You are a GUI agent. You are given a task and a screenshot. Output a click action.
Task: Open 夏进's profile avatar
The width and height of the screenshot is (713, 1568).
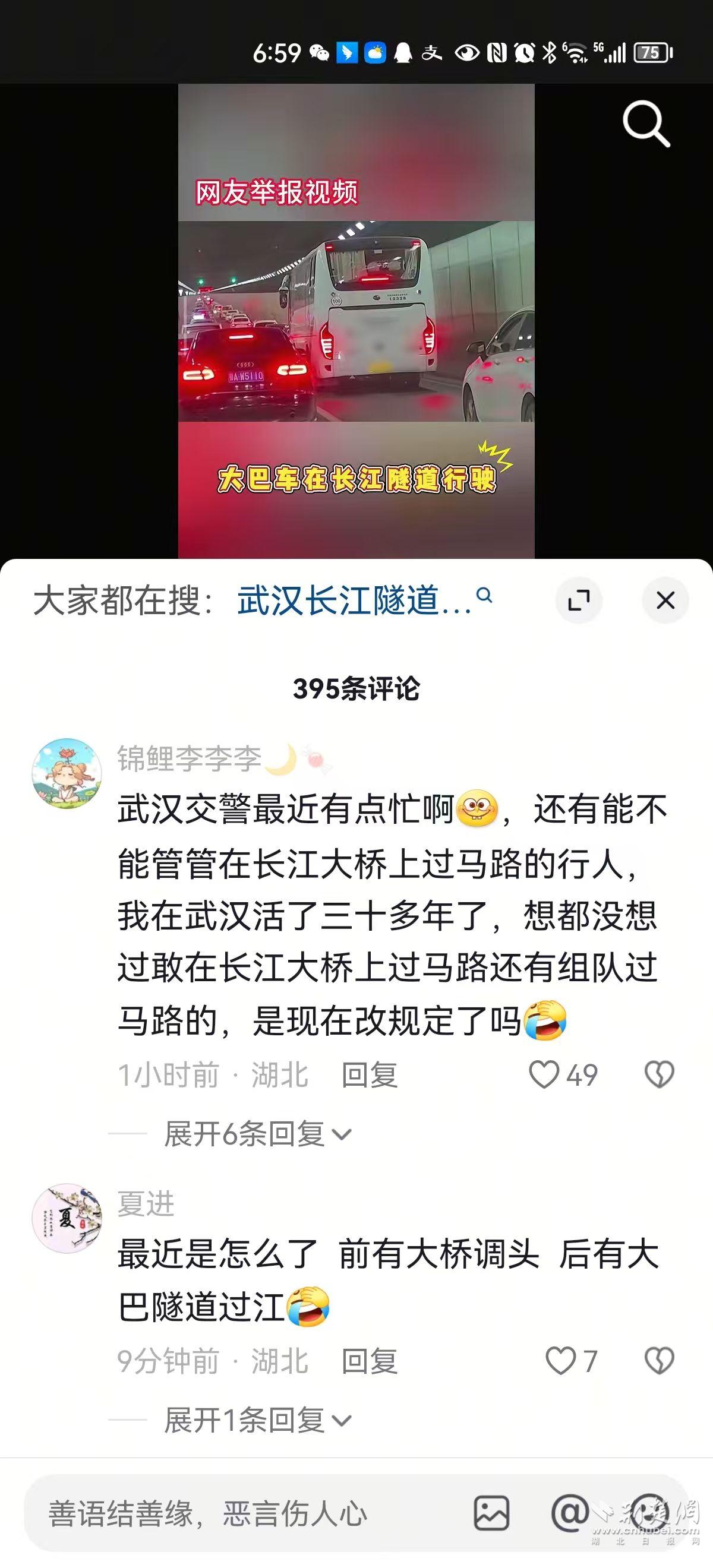click(x=67, y=1218)
